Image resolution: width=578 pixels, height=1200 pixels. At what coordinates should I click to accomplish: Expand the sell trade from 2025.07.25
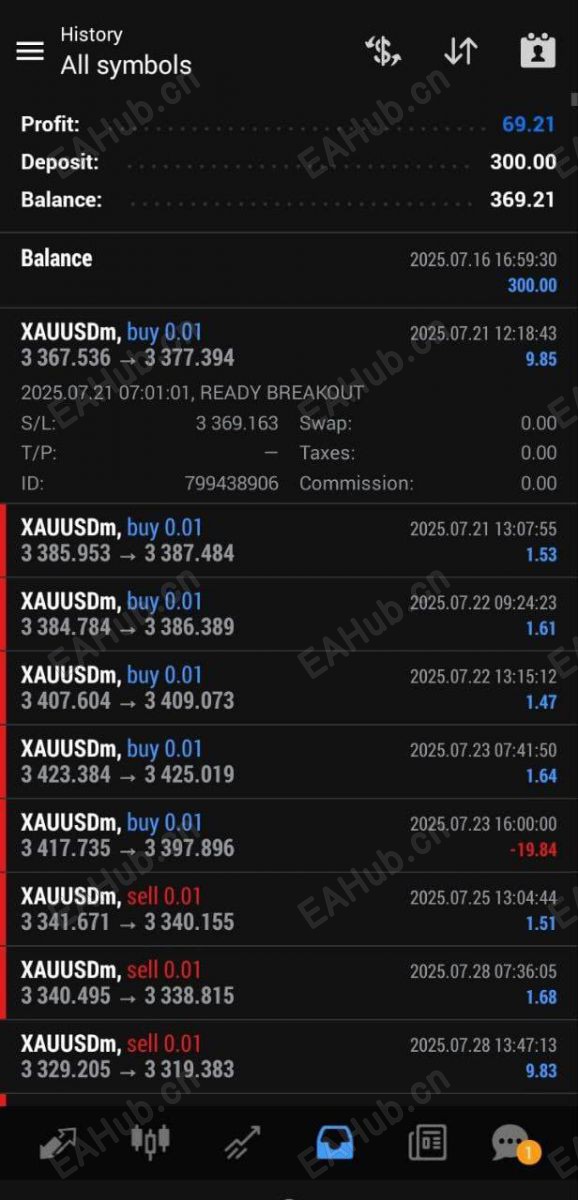[289, 909]
